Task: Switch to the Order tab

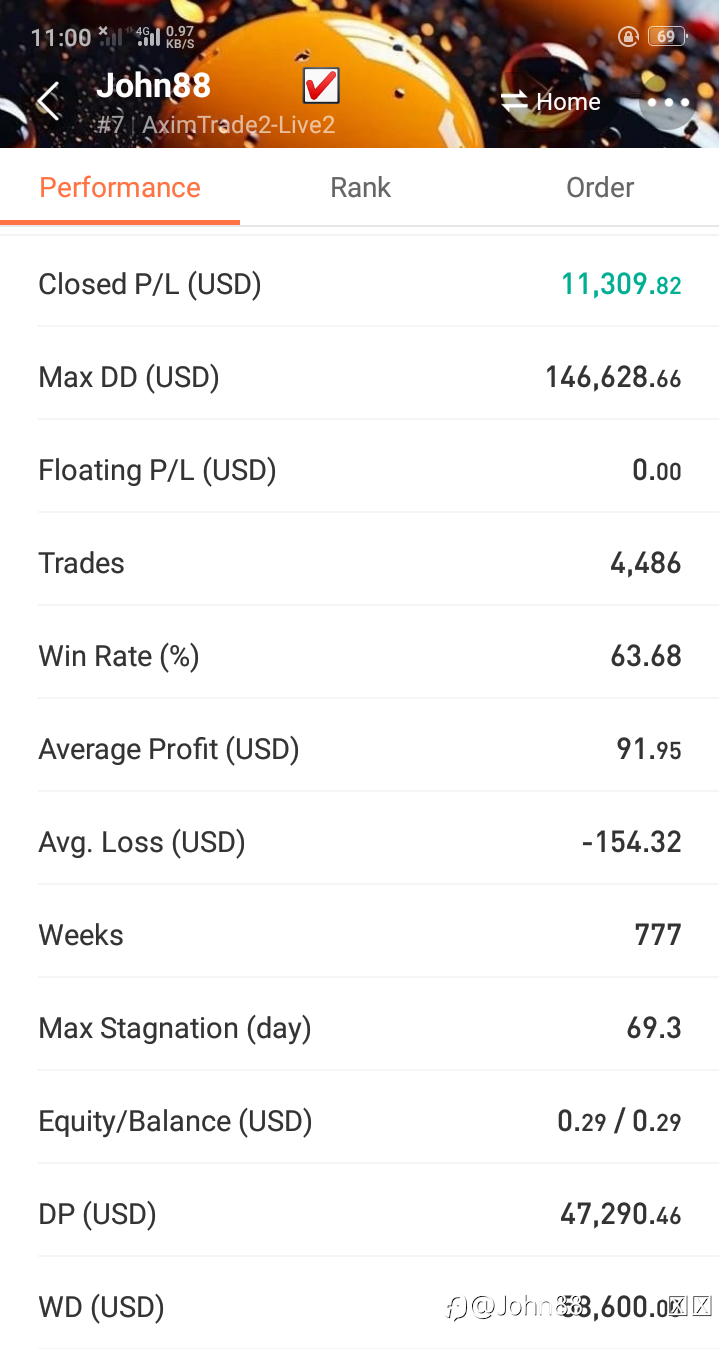Action: [600, 188]
